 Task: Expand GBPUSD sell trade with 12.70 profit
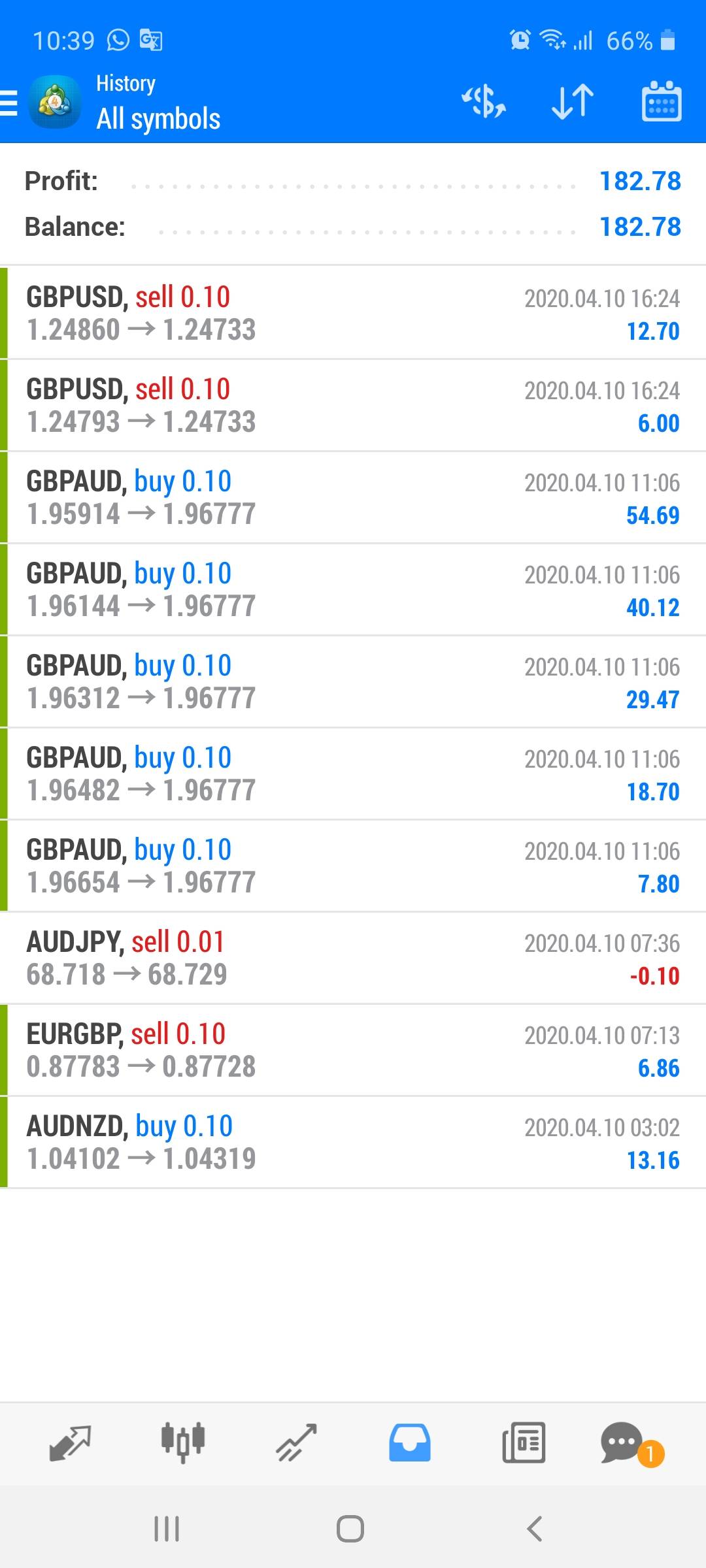353,313
